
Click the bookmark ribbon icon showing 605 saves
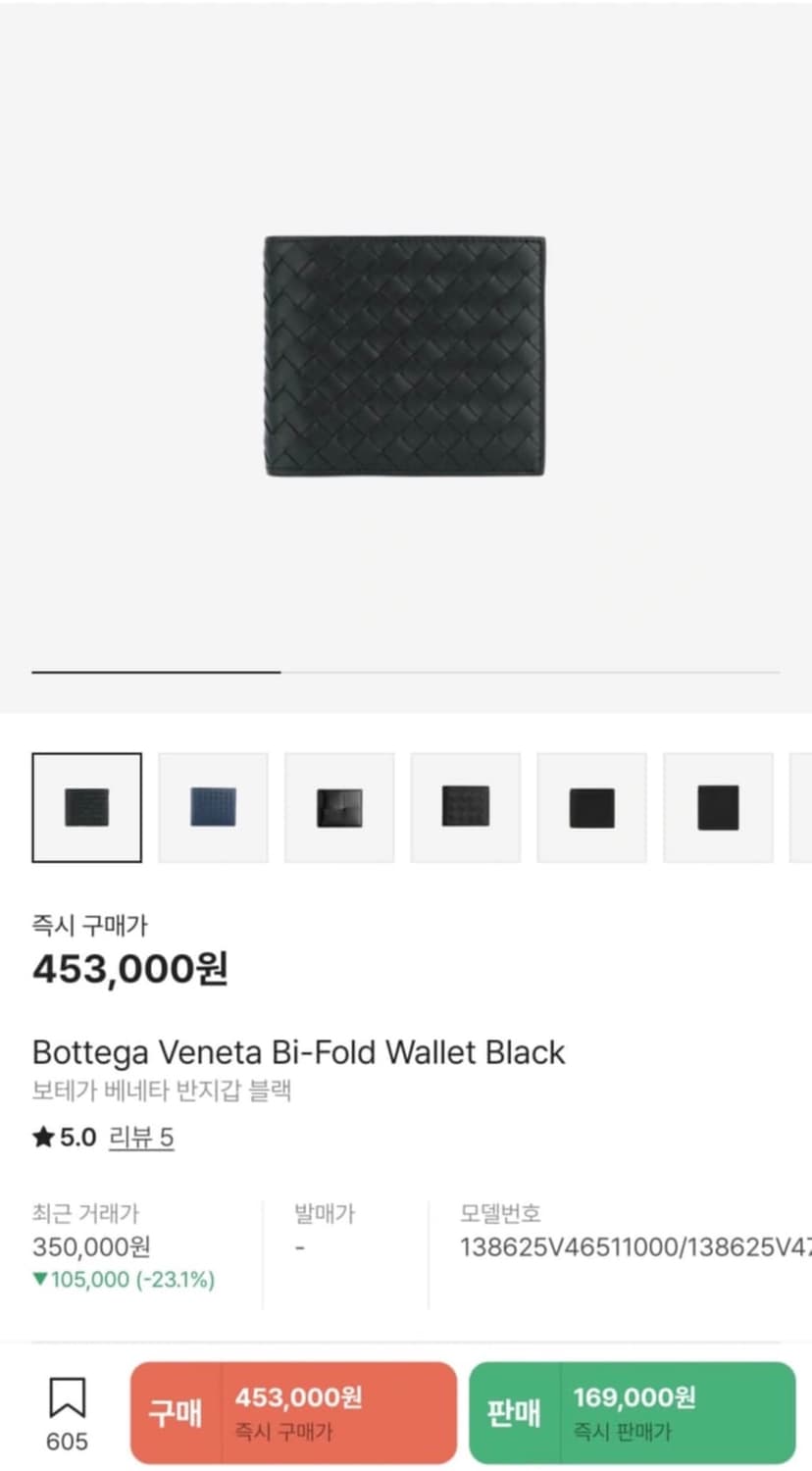coord(66,1397)
